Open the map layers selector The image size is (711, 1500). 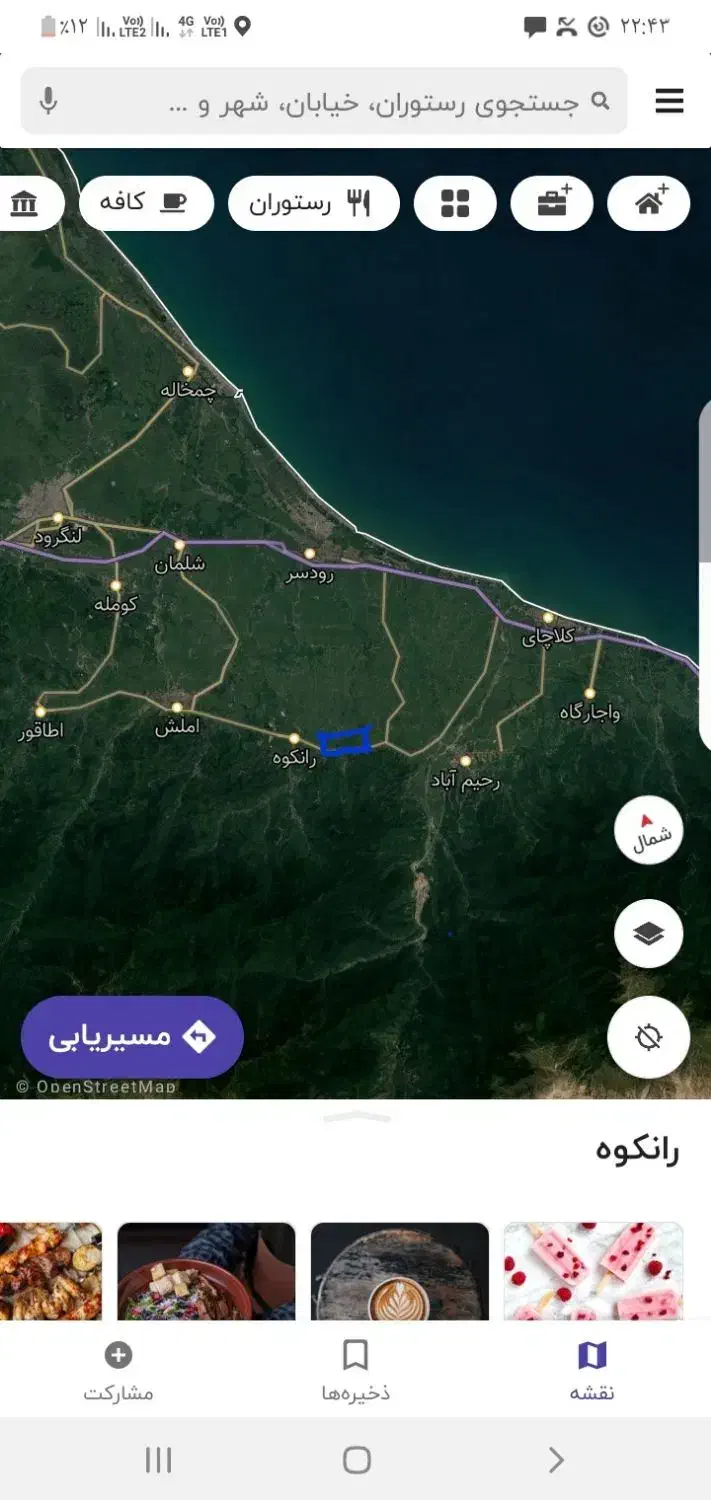[649, 934]
